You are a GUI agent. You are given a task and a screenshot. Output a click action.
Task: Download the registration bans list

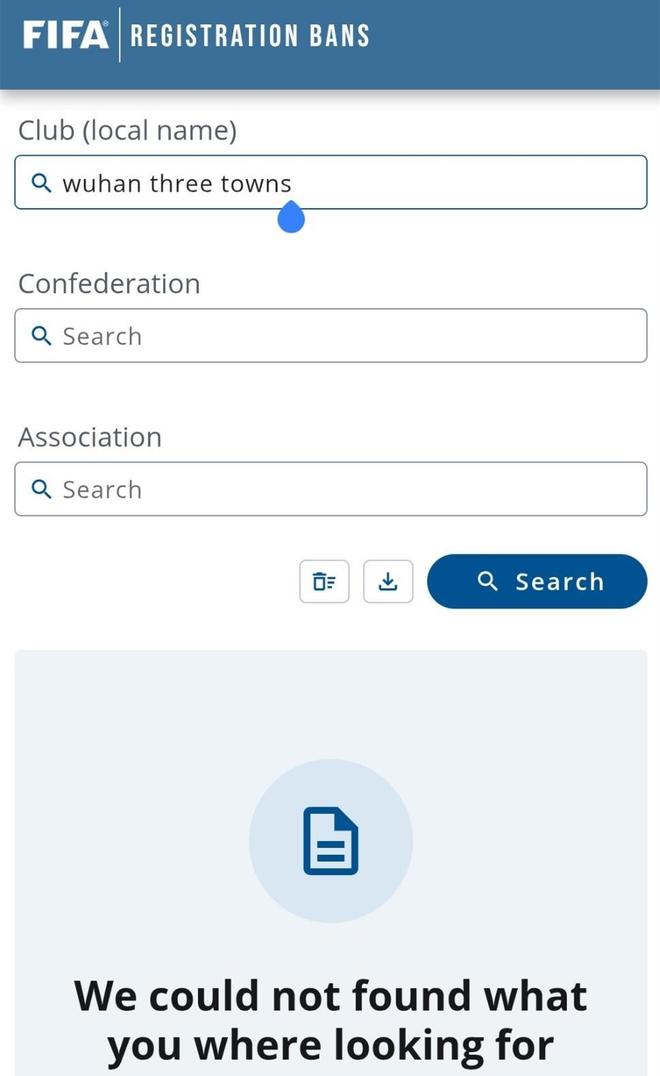pyautogui.click(x=388, y=582)
